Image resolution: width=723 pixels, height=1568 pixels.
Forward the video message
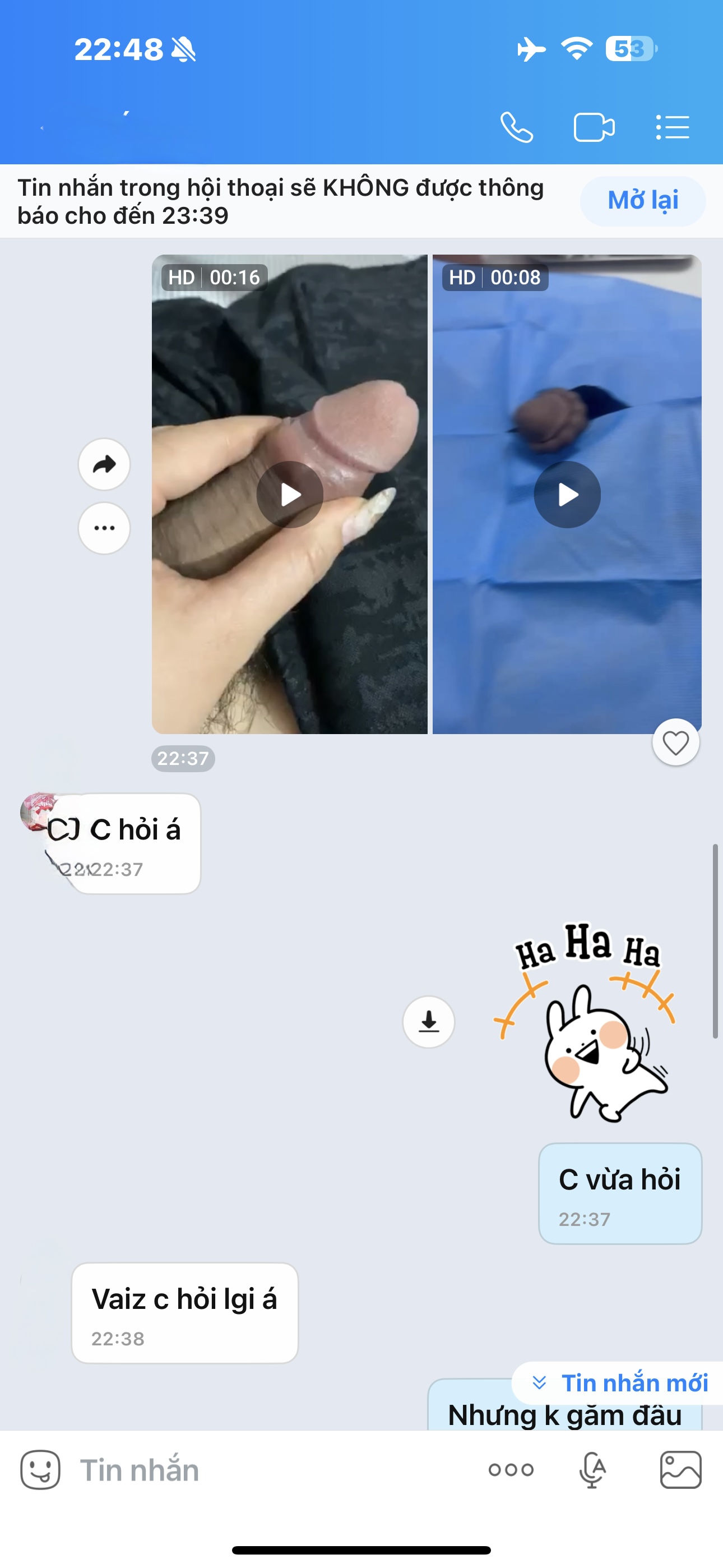coord(104,464)
